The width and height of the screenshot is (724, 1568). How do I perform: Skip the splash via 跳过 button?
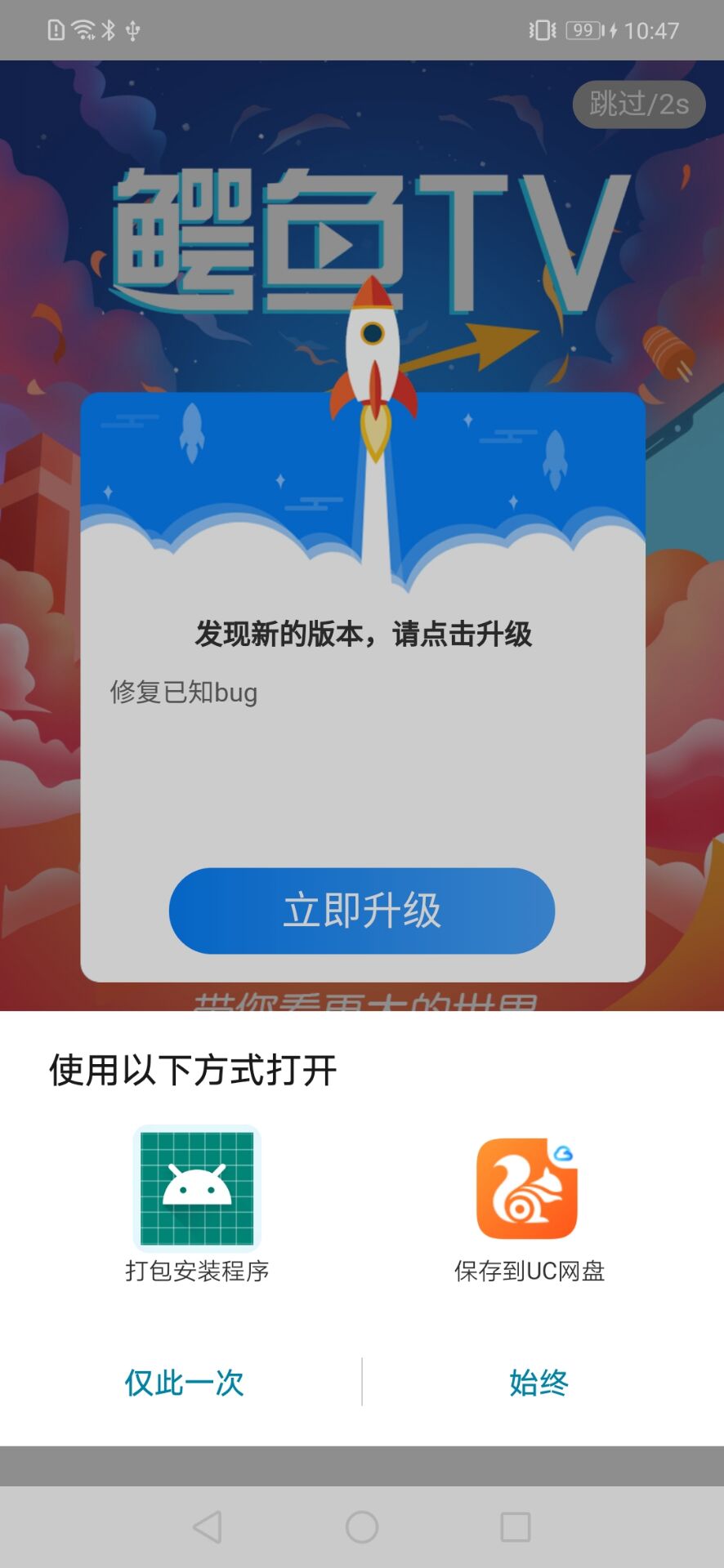pyautogui.click(x=639, y=105)
